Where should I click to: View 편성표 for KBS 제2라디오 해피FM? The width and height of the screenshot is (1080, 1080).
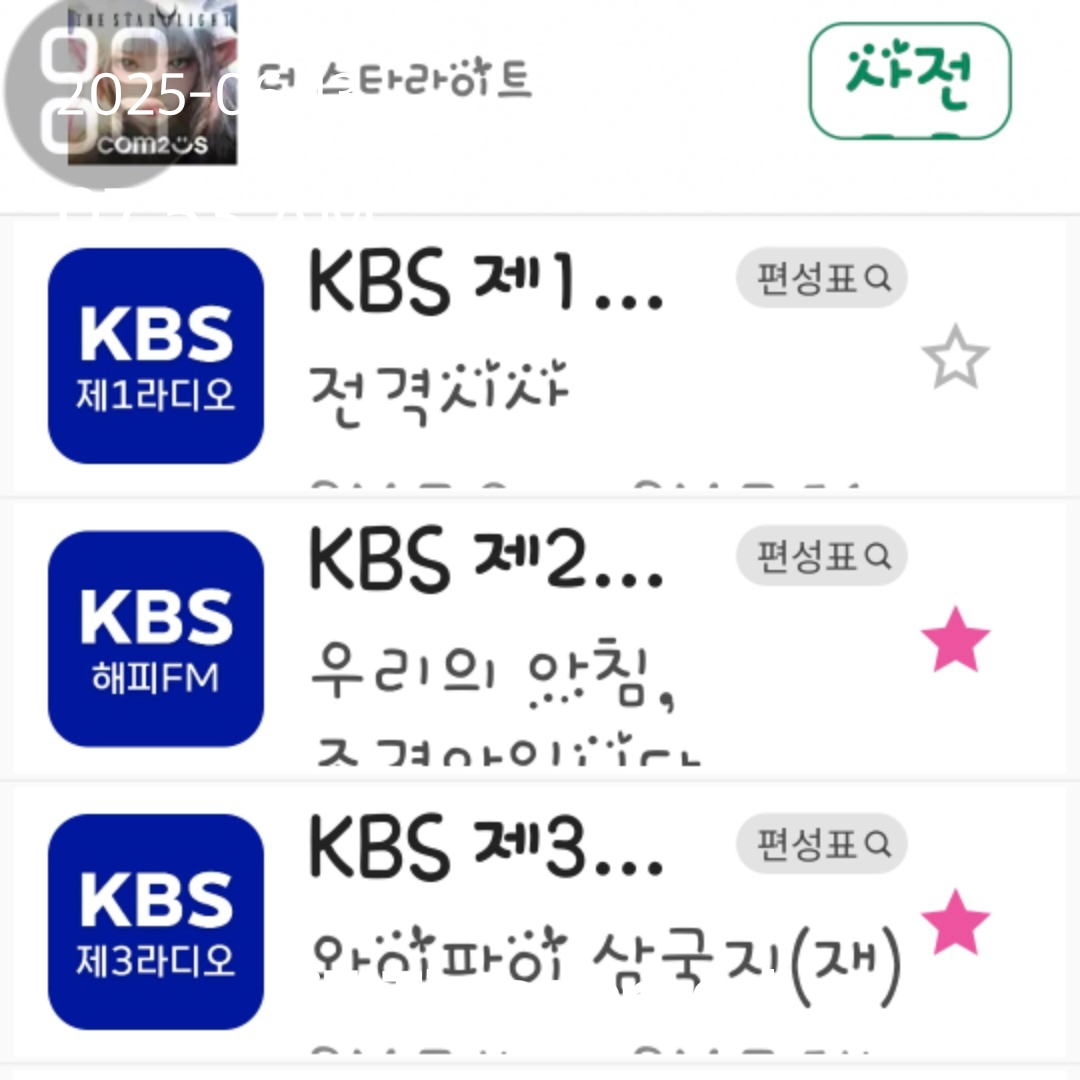tap(821, 556)
